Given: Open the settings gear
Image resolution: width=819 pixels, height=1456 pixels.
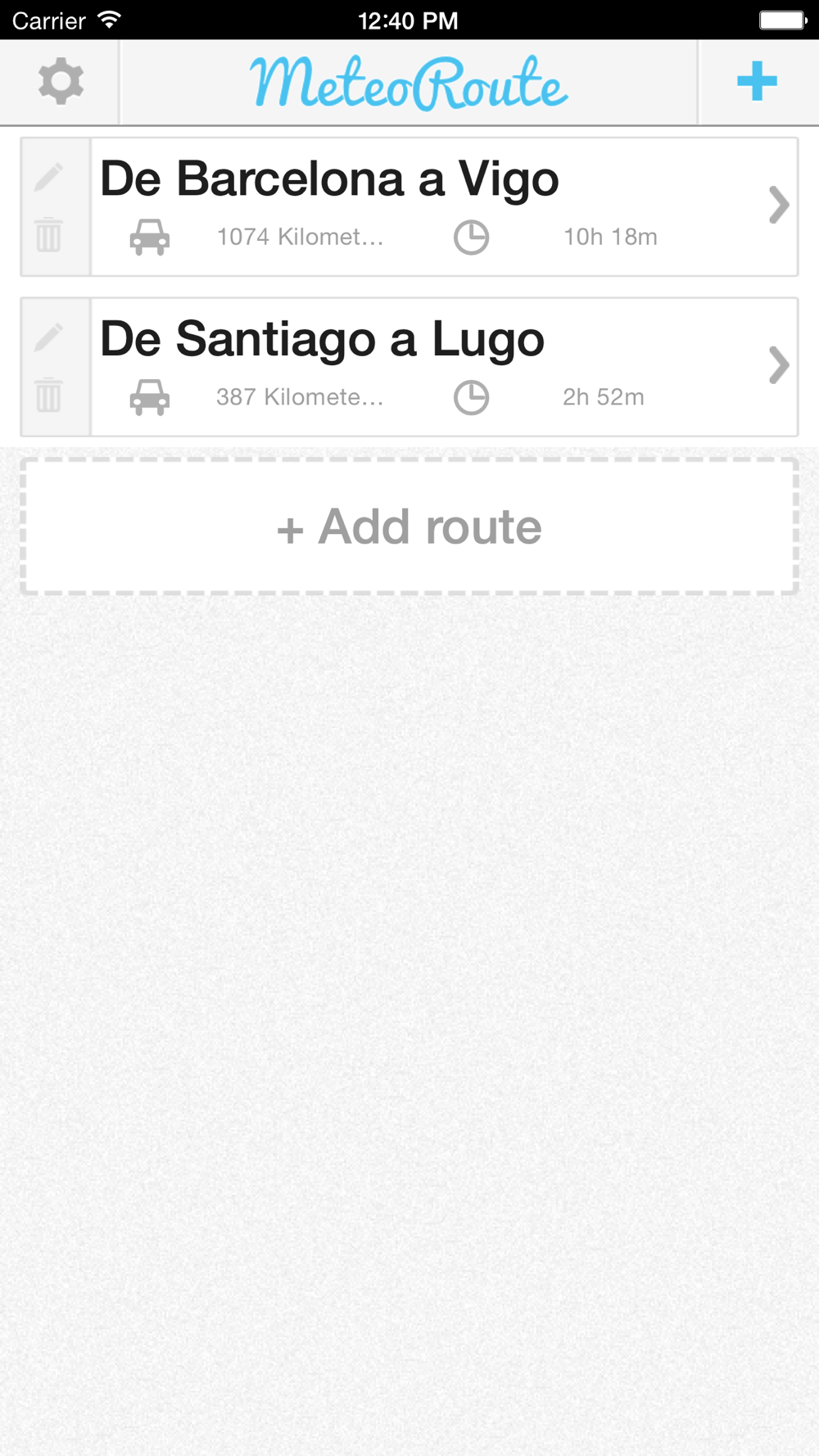Looking at the screenshot, I should point(61,82).
